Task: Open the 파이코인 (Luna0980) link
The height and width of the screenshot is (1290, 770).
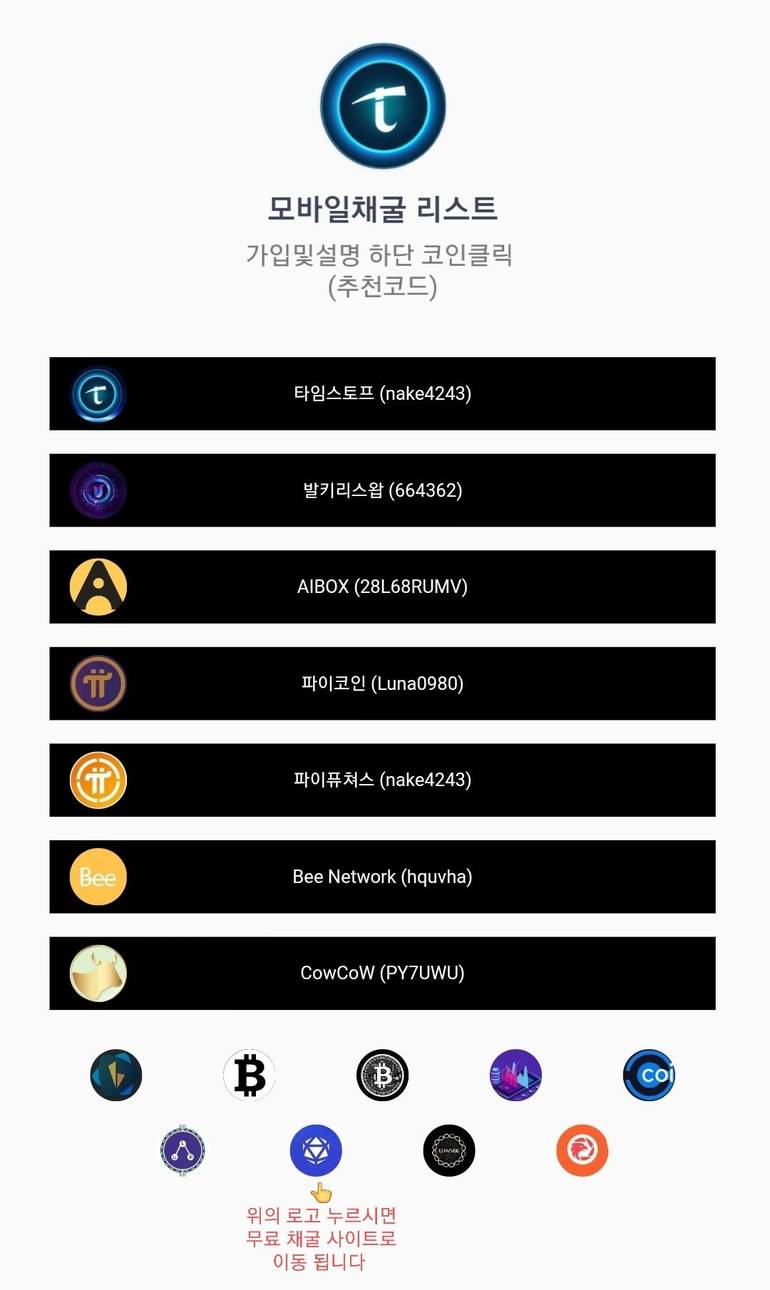Action: tap(382, 684)
